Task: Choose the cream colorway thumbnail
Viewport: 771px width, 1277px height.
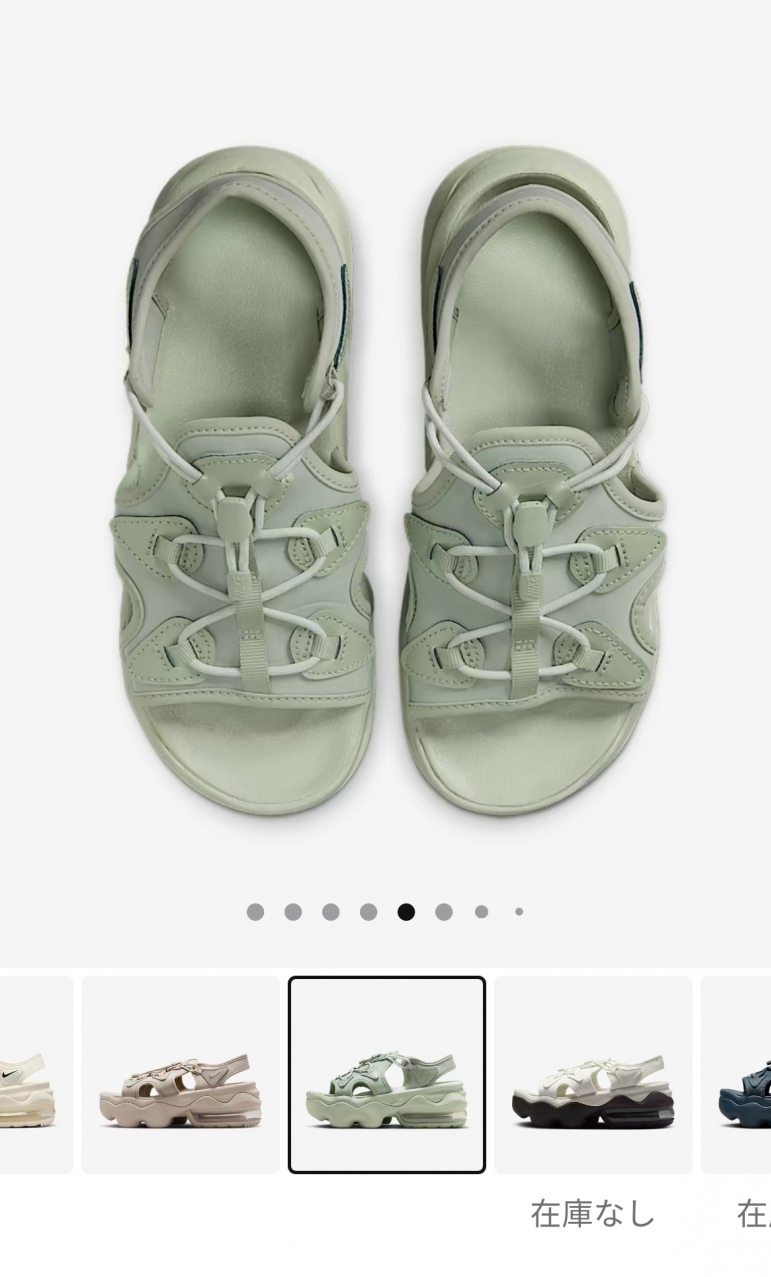Action: point(36,1075)
